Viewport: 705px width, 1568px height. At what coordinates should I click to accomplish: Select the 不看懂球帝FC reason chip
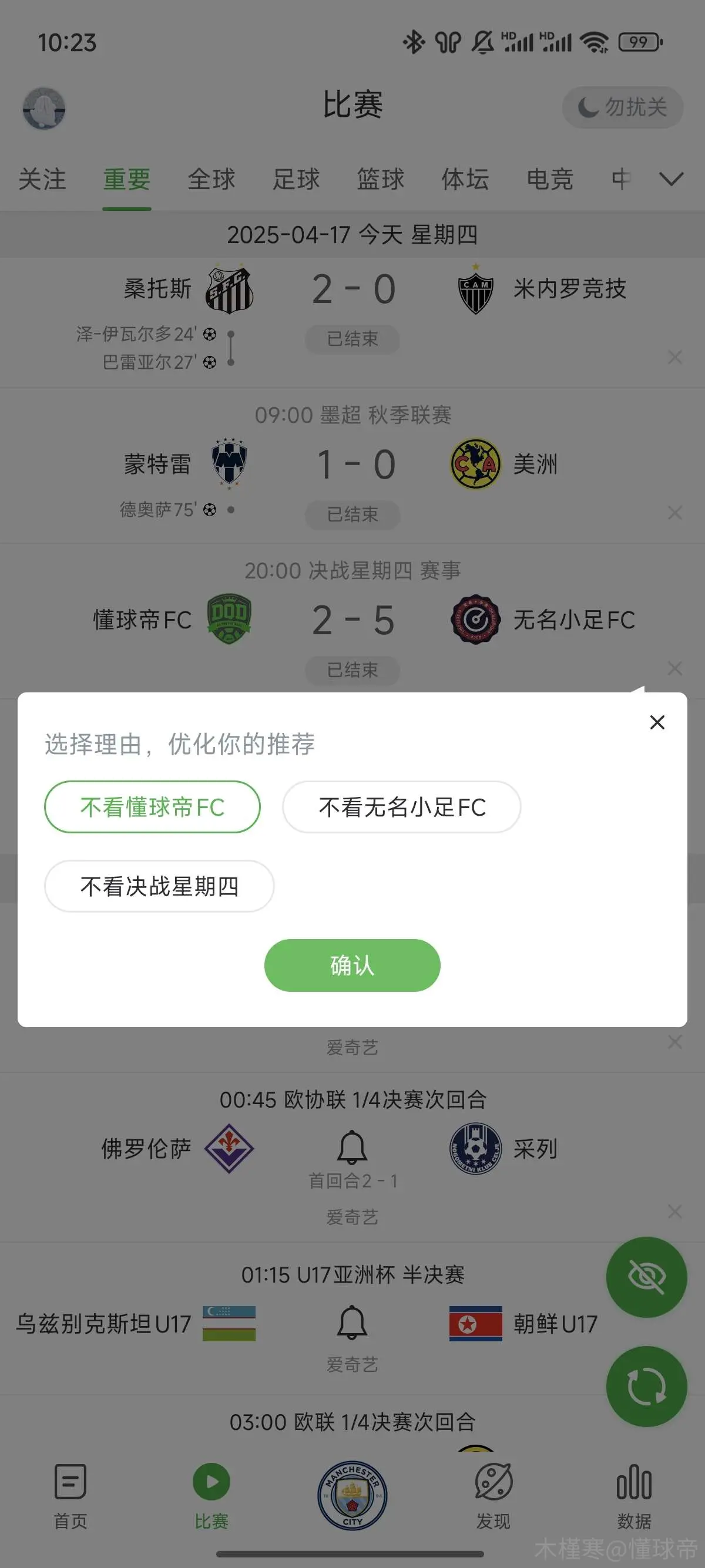point(152,807)
